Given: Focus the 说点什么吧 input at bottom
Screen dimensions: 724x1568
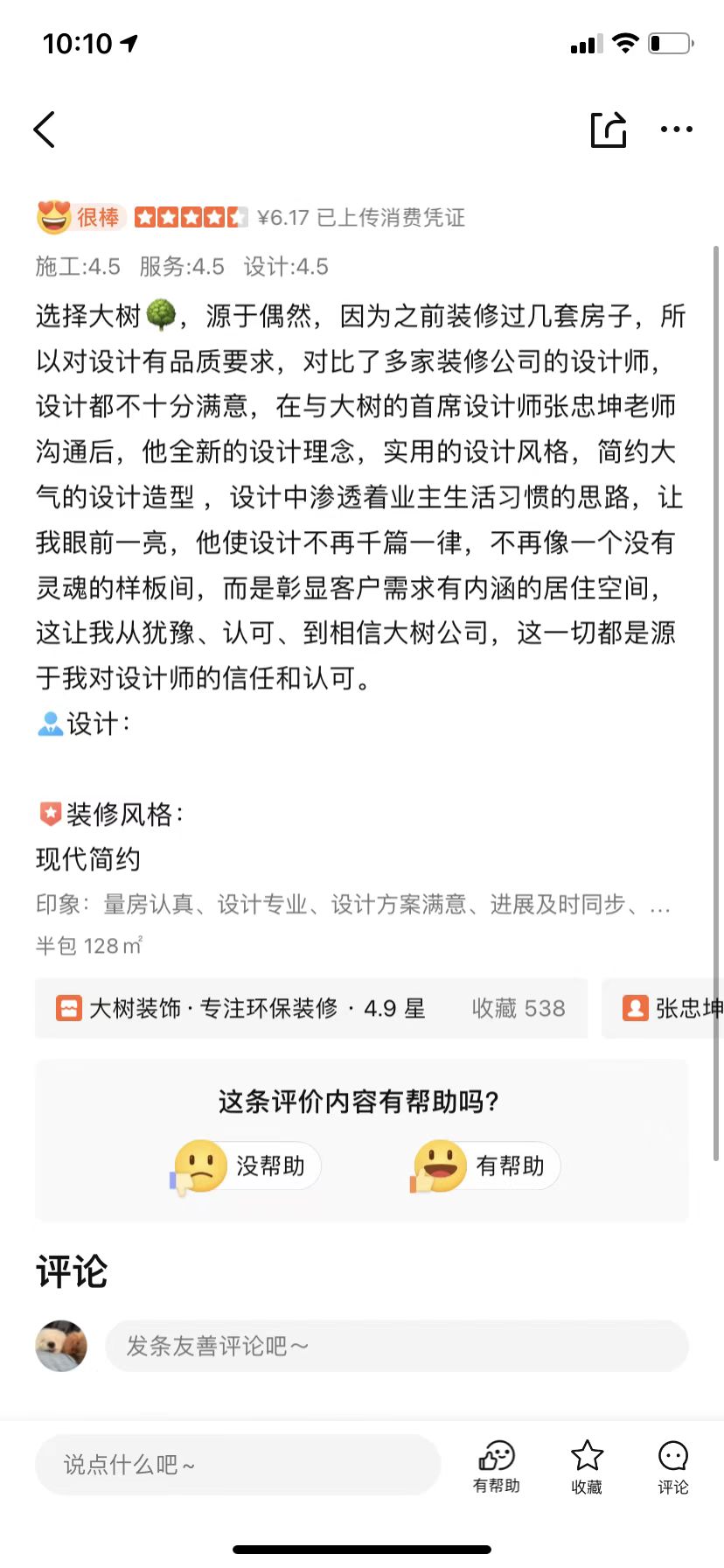Looking at the screenshot, I should [x=237, y=1464].
